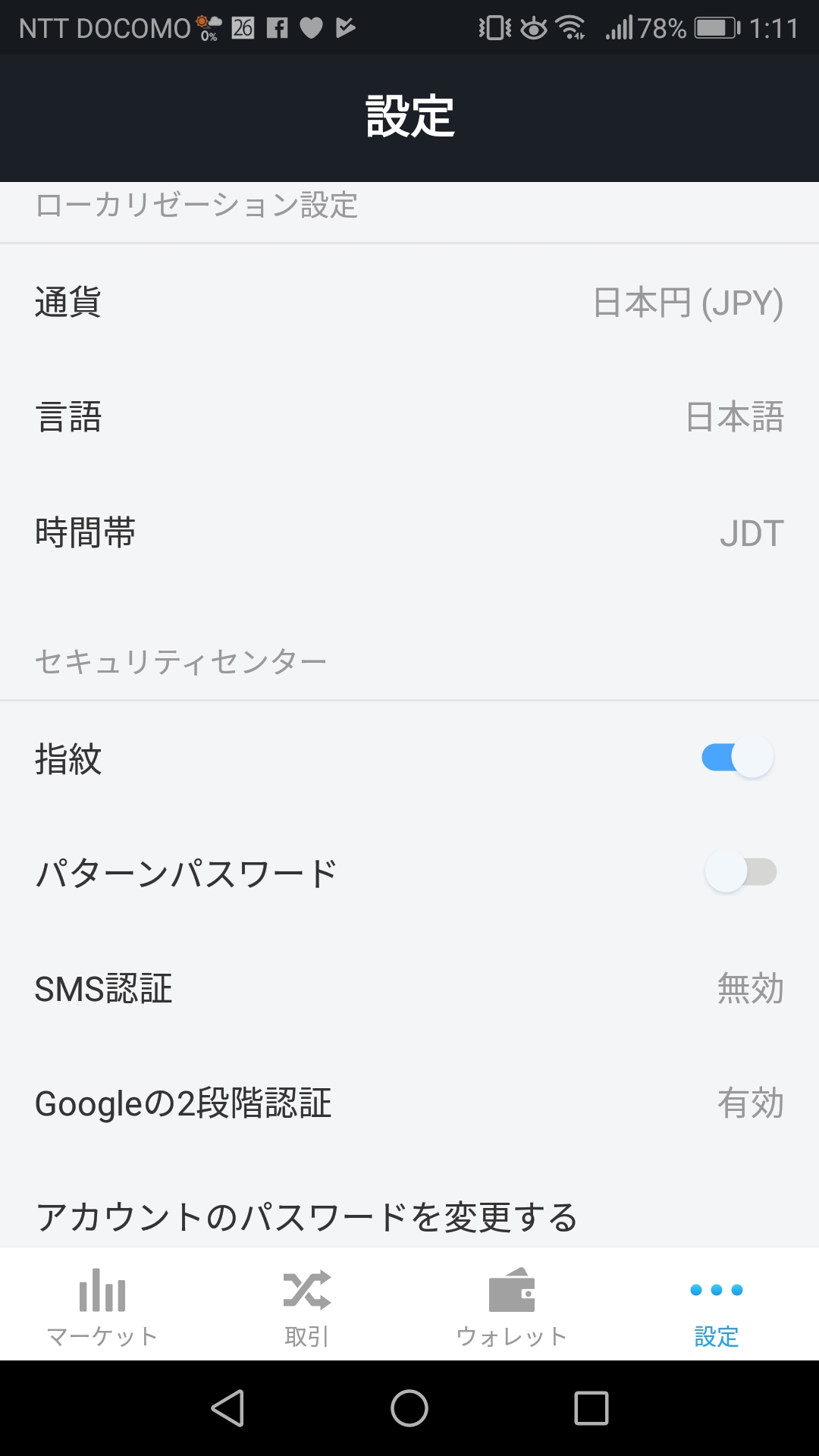
Task: Open Googleの2段階認証 settings
Action: 409,1103
